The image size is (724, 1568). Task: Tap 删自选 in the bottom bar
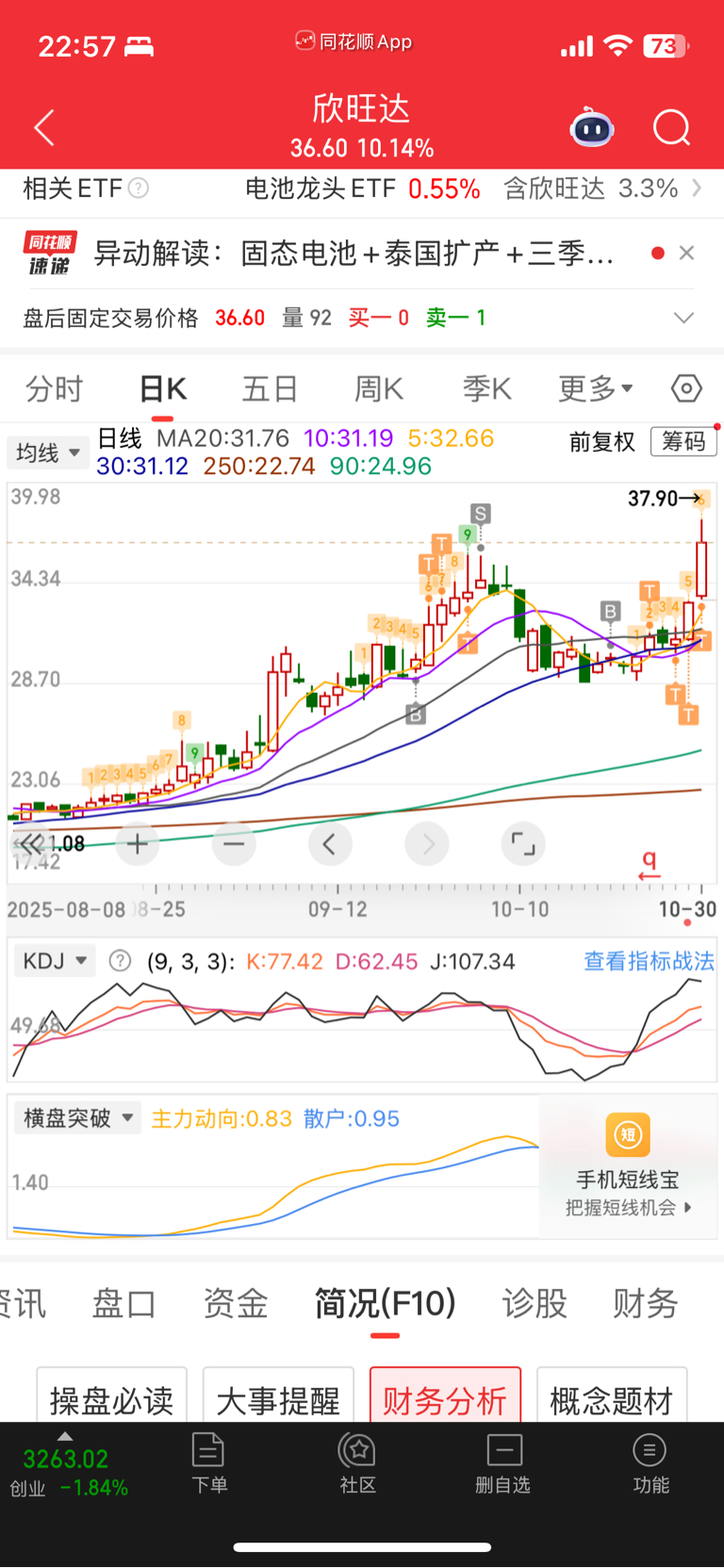pos(503,1463)
